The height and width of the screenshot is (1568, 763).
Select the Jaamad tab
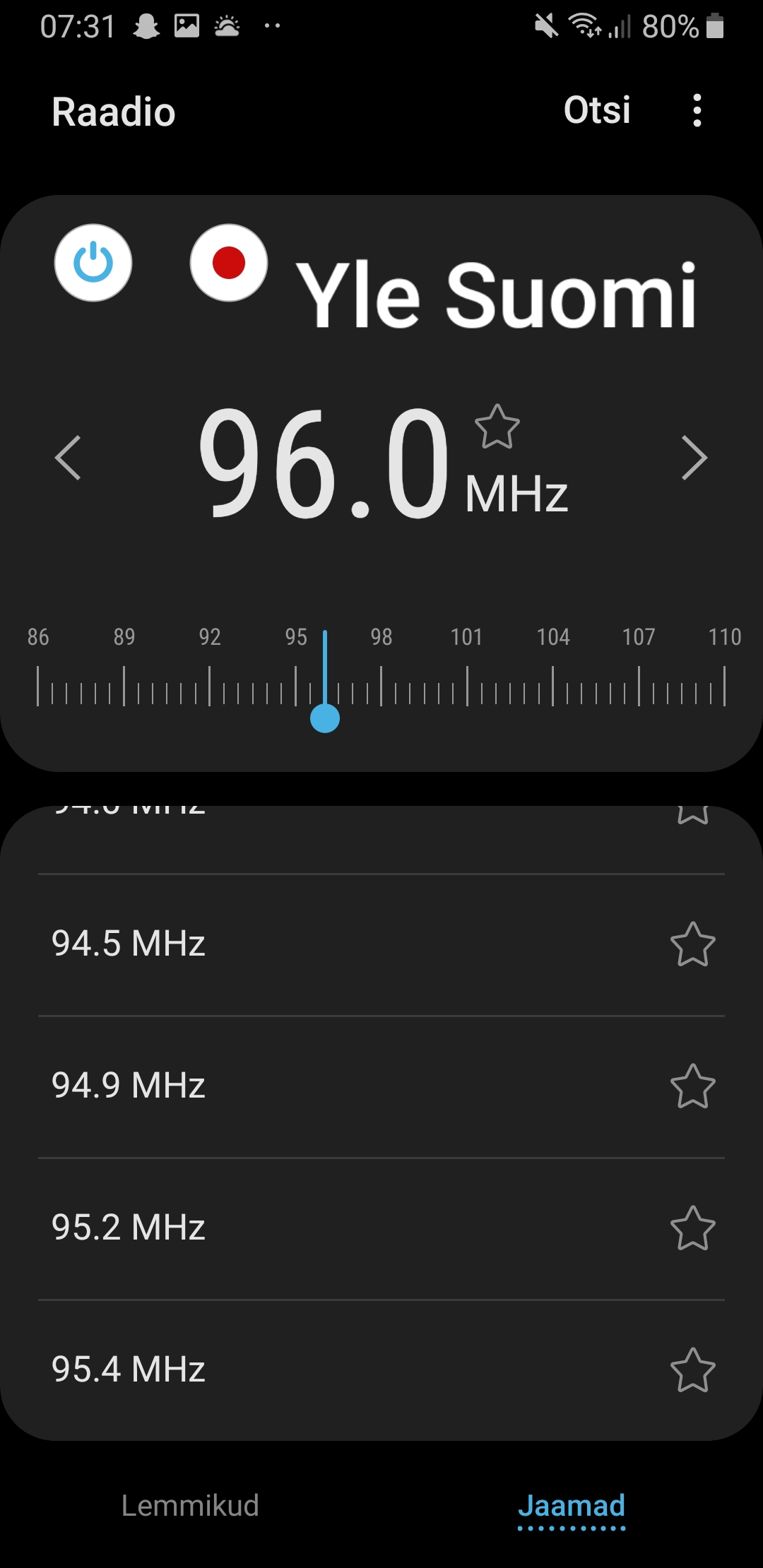[x=572, y=1505]
